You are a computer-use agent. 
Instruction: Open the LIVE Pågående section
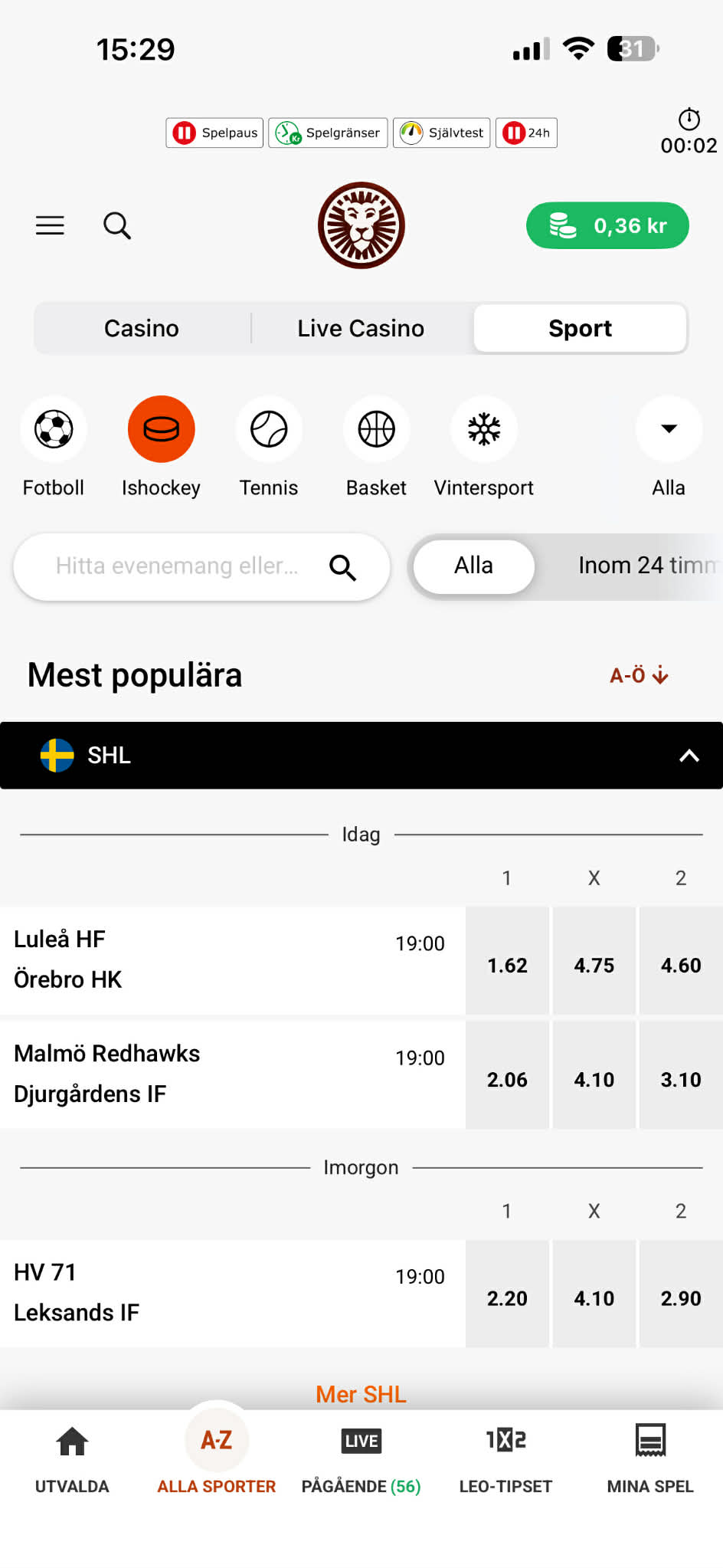click(360, 1456)
